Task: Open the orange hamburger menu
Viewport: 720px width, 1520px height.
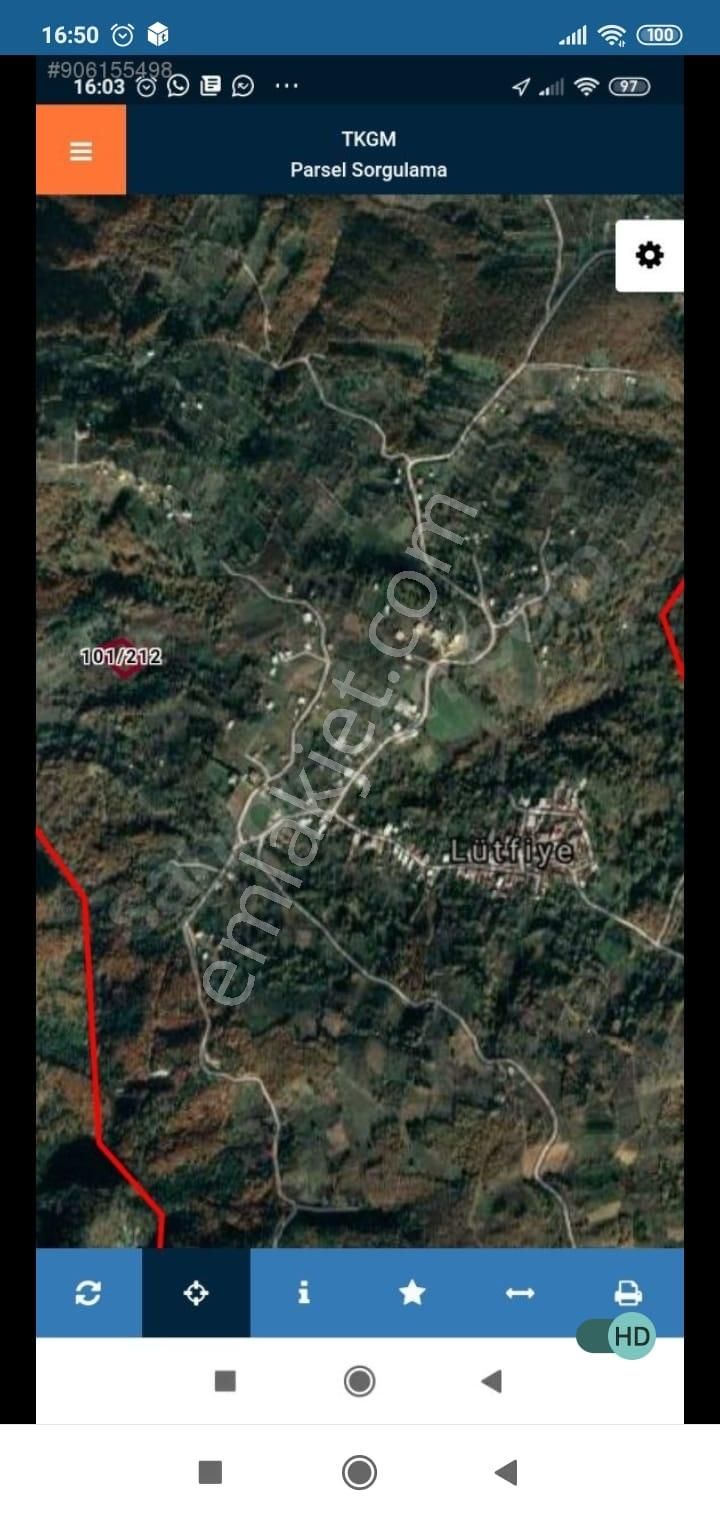Action: [81, 150]
